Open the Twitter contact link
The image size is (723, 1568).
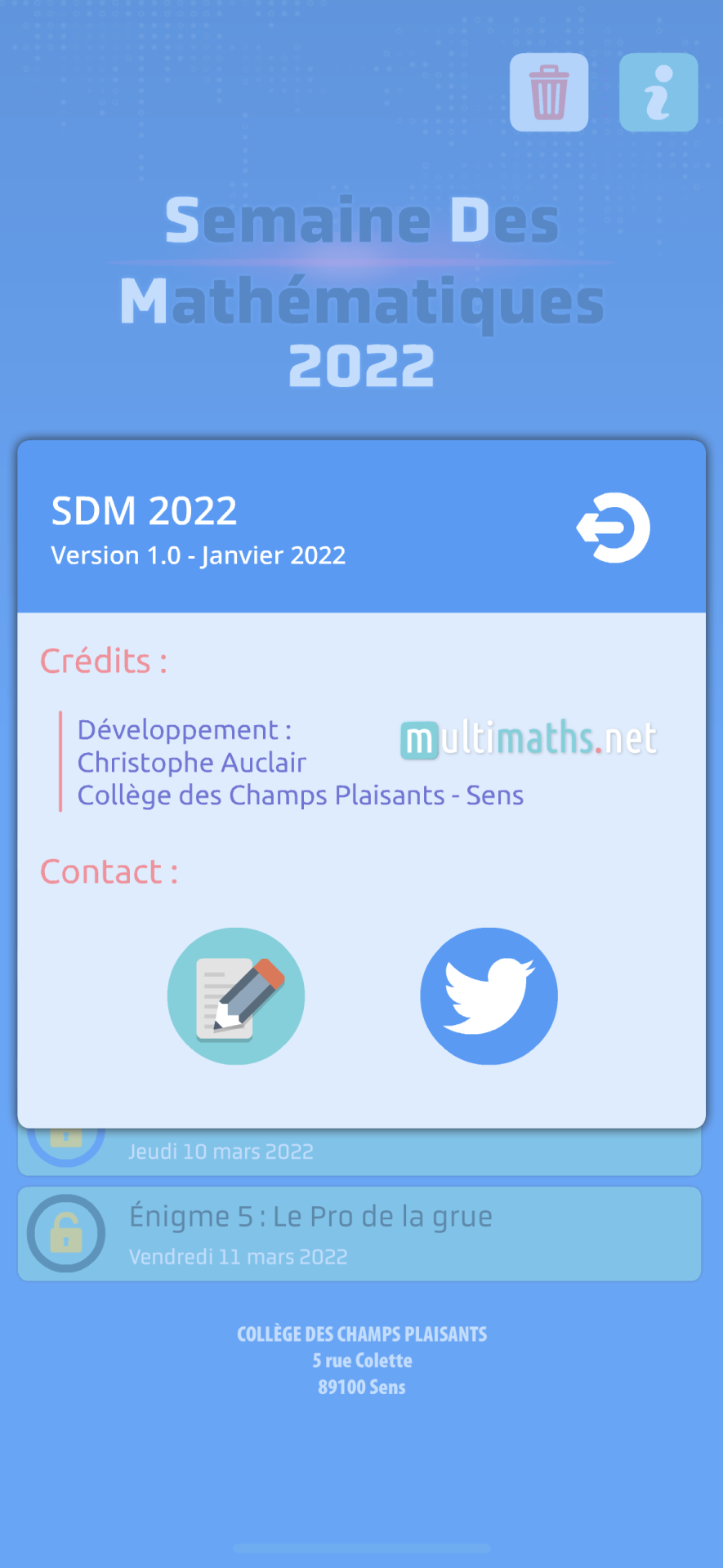tap(489, 996)
